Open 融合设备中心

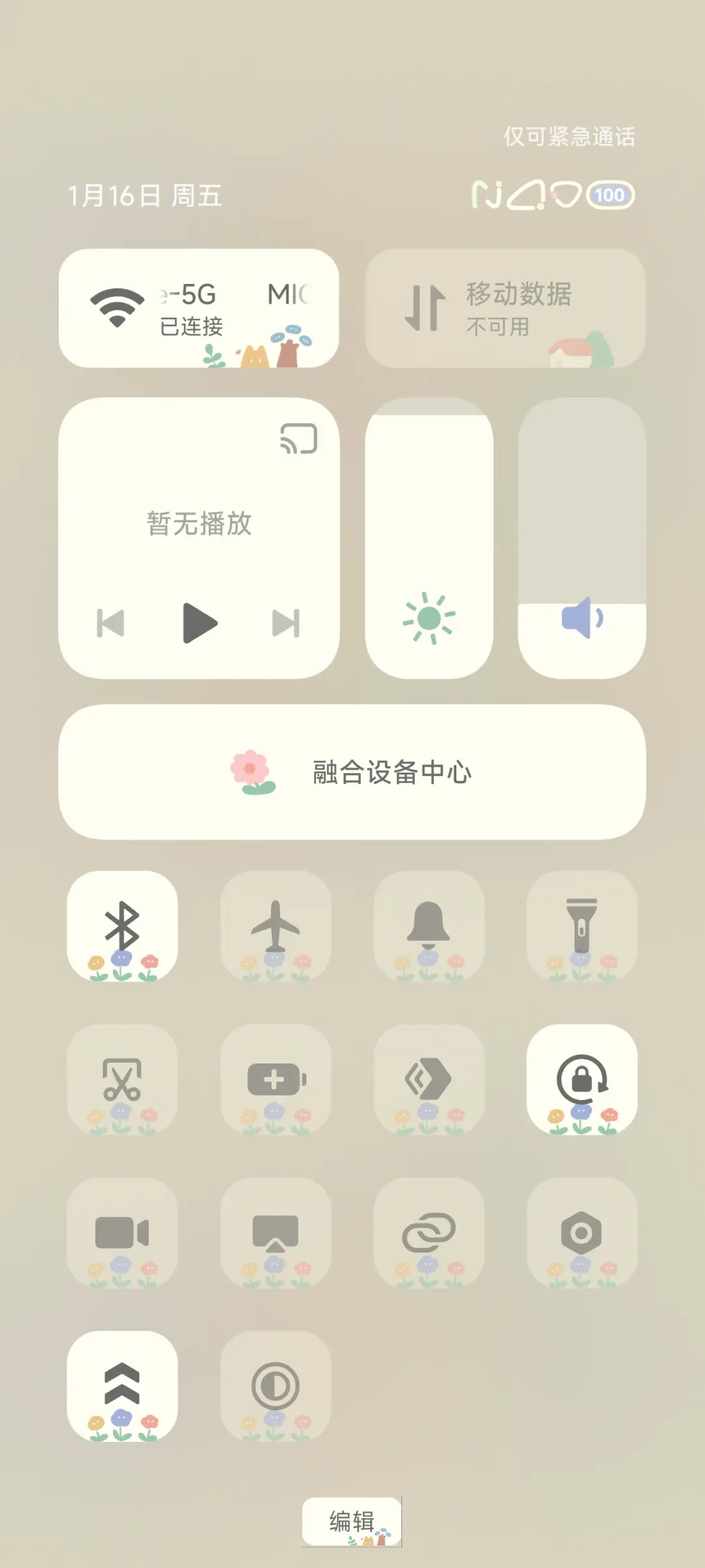[x=352, y=772]
